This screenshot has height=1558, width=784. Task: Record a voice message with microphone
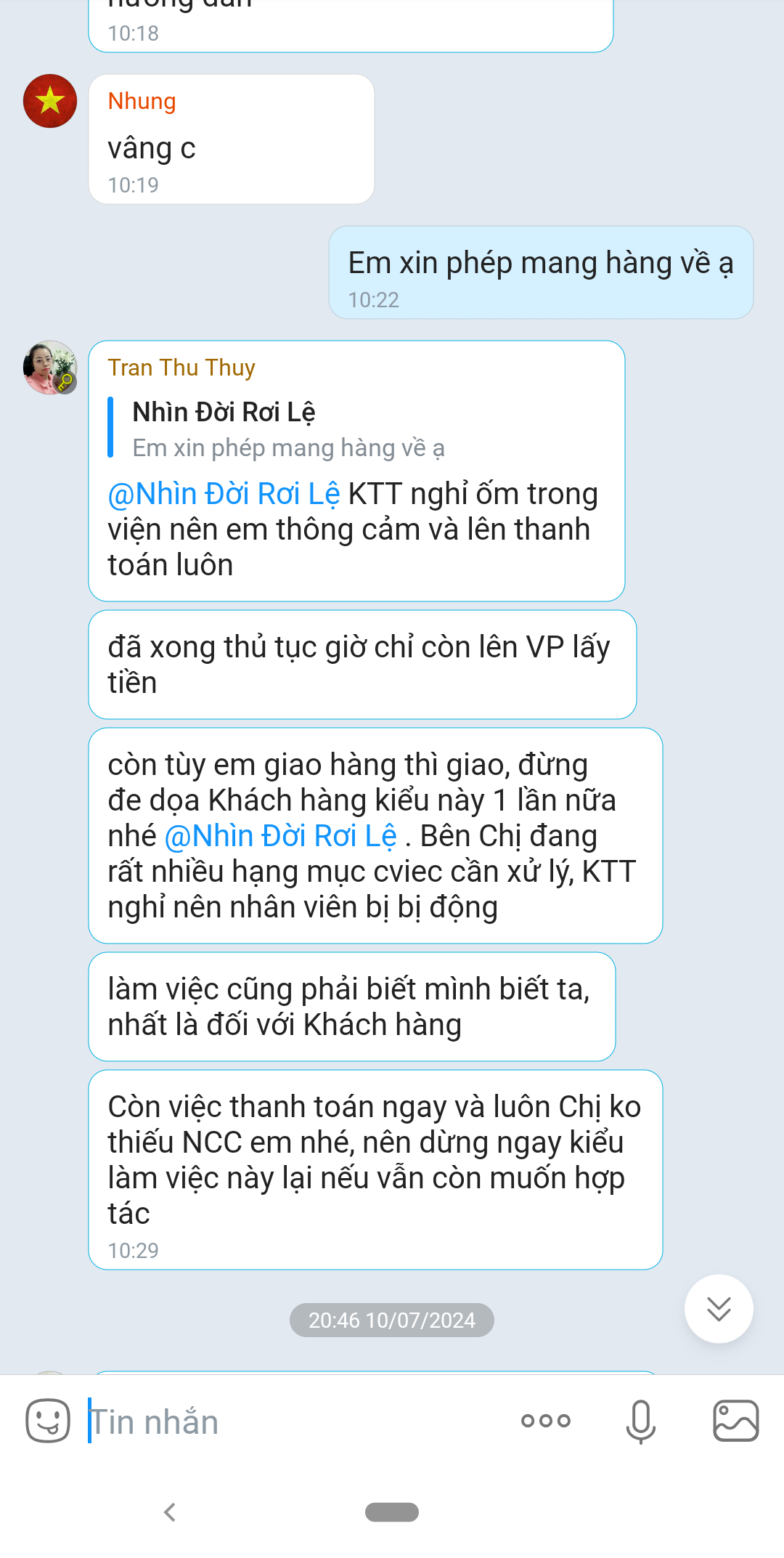(641, 1421)
